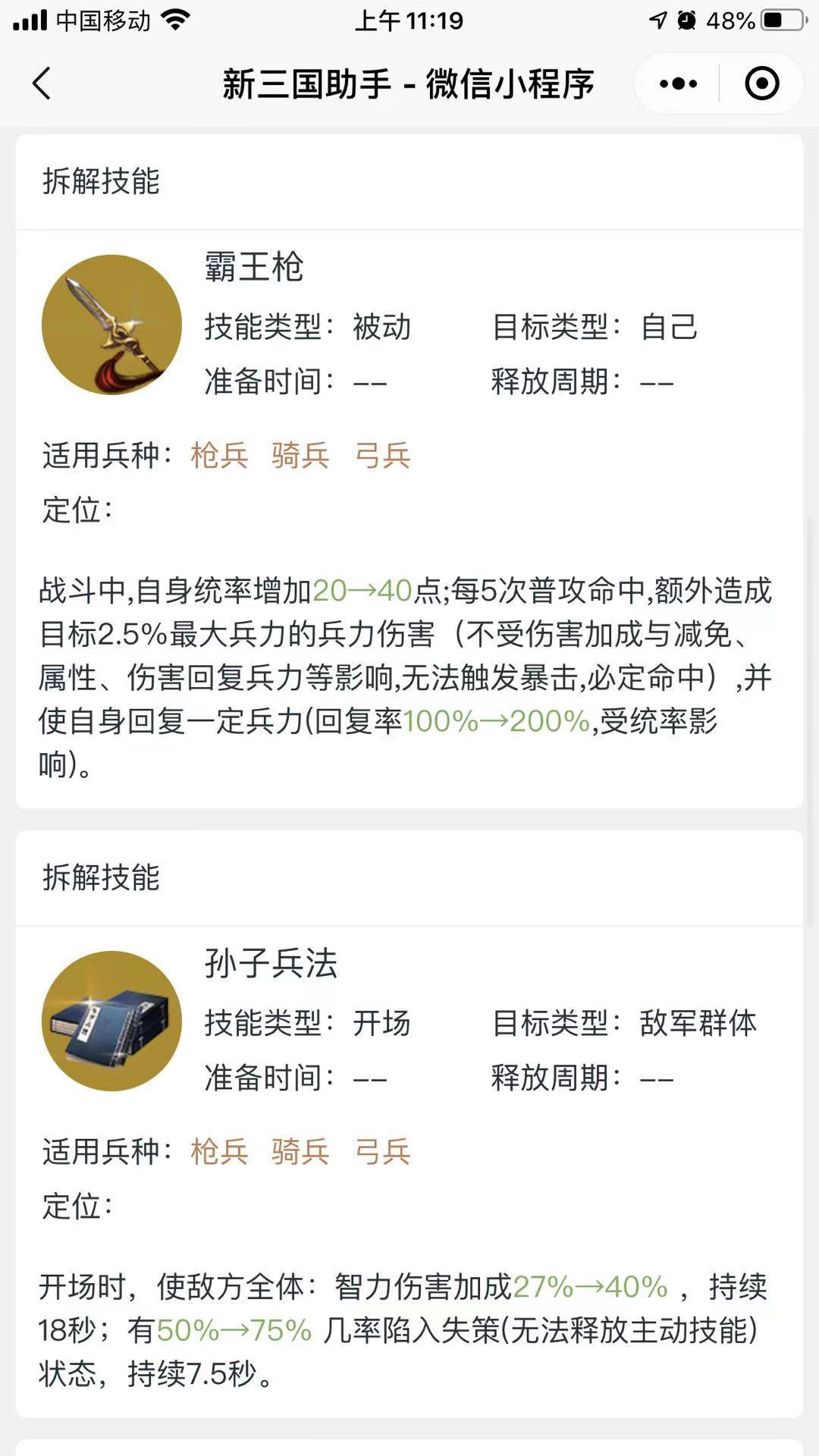Tap the 霸王枪 spear skill icon
Screen dimensions: 819x1456
point(112,326)
